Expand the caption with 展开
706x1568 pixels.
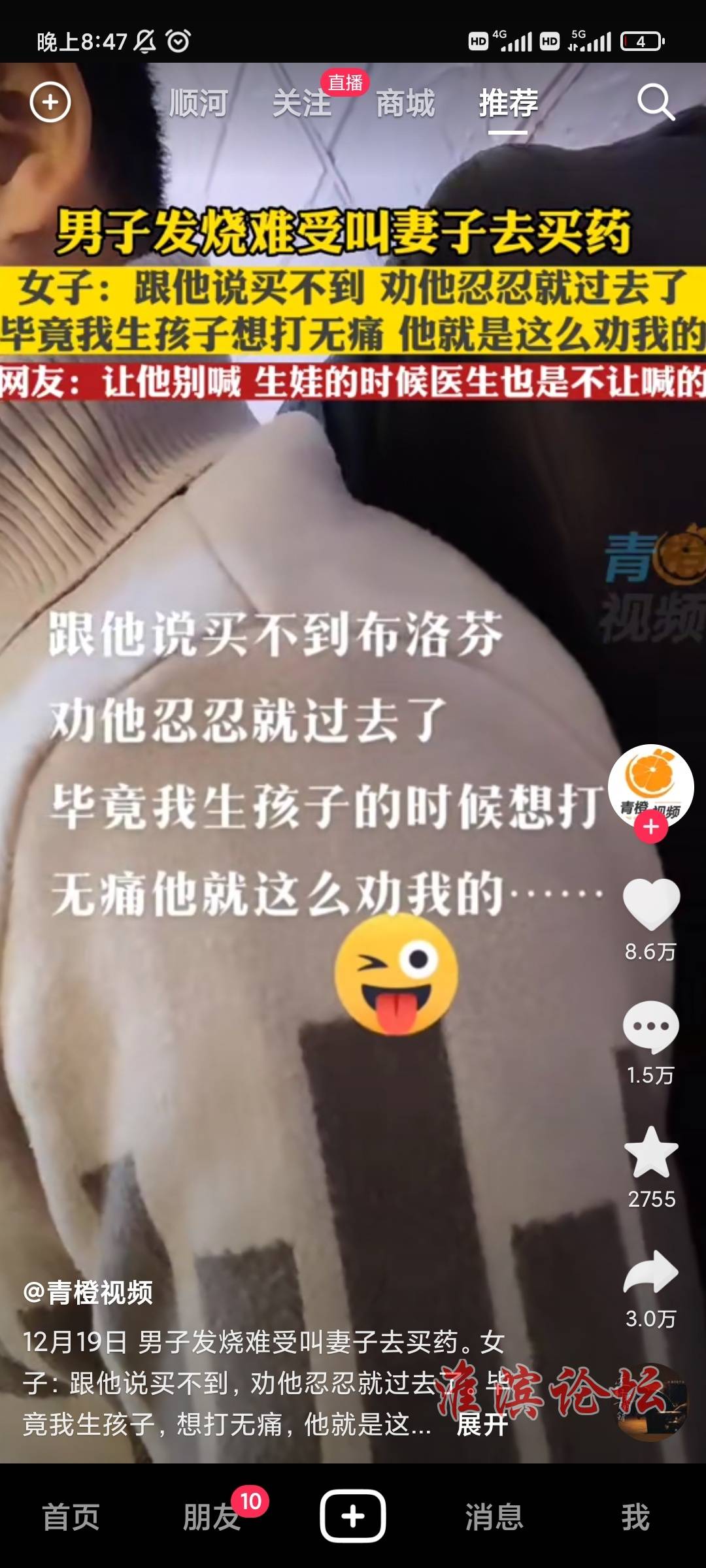482,1424
